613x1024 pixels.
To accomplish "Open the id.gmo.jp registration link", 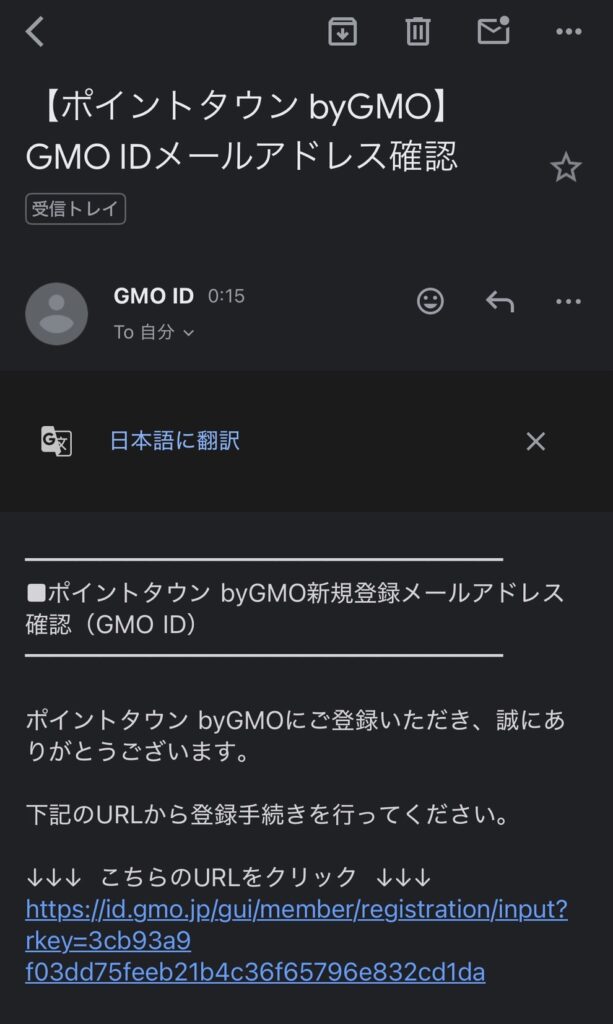I will 296,910.
